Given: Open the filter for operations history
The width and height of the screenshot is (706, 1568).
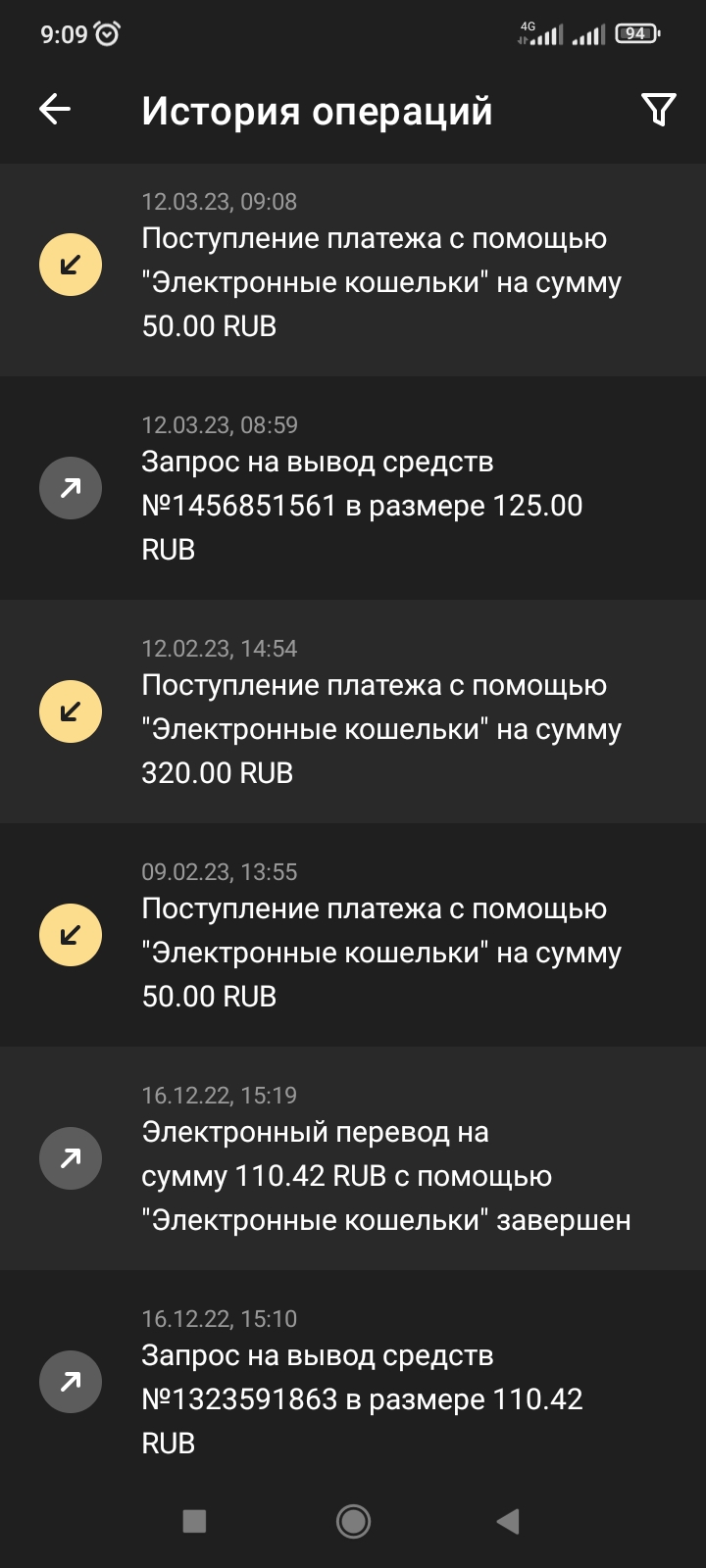Looking at the screenshot, I should 658,110.
